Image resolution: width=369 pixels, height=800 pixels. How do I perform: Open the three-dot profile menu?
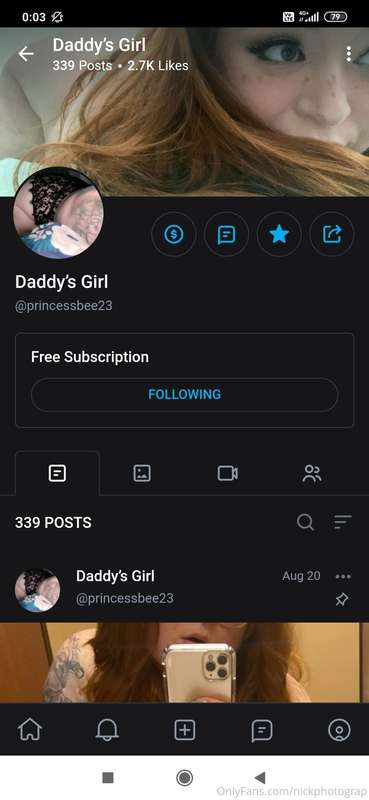point(349,54)
